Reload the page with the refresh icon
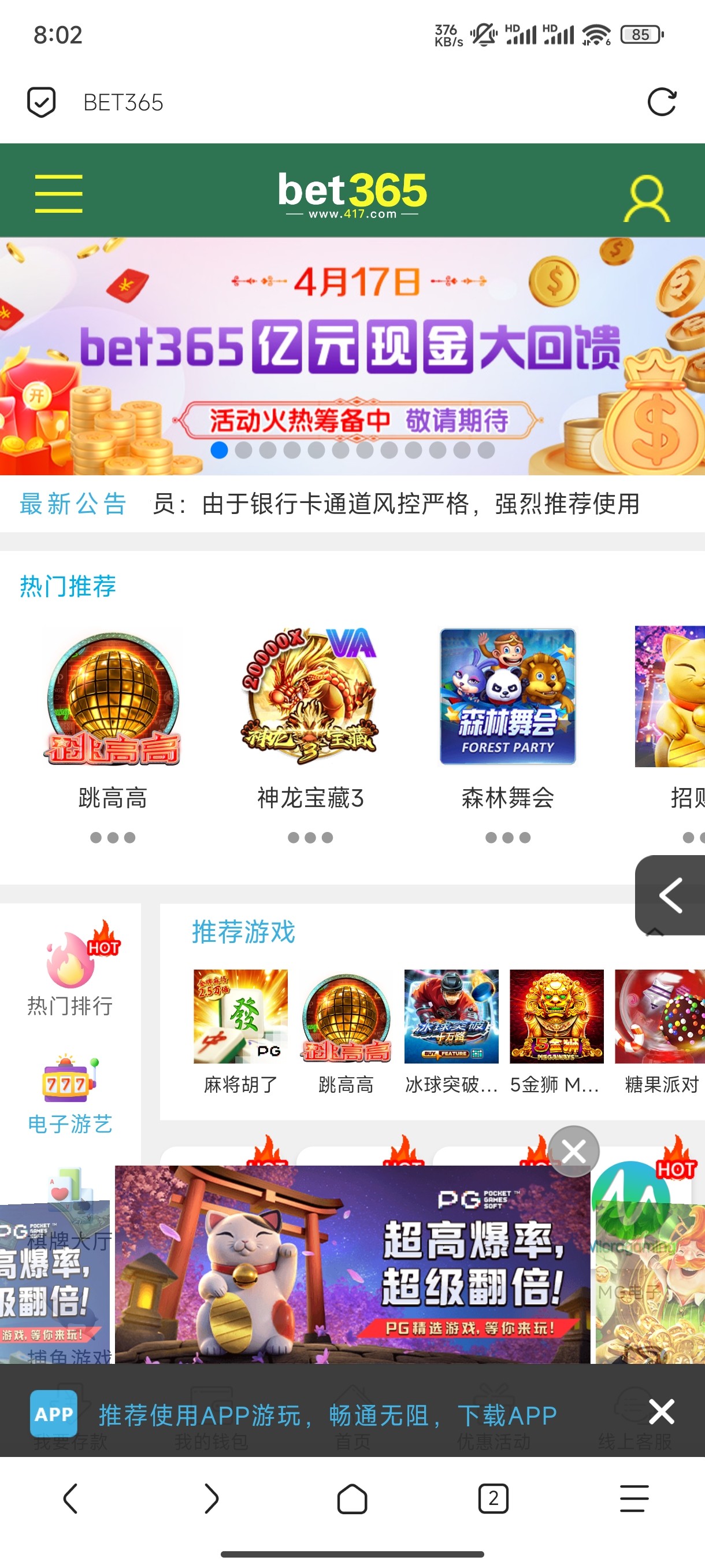 click(662, 102)
